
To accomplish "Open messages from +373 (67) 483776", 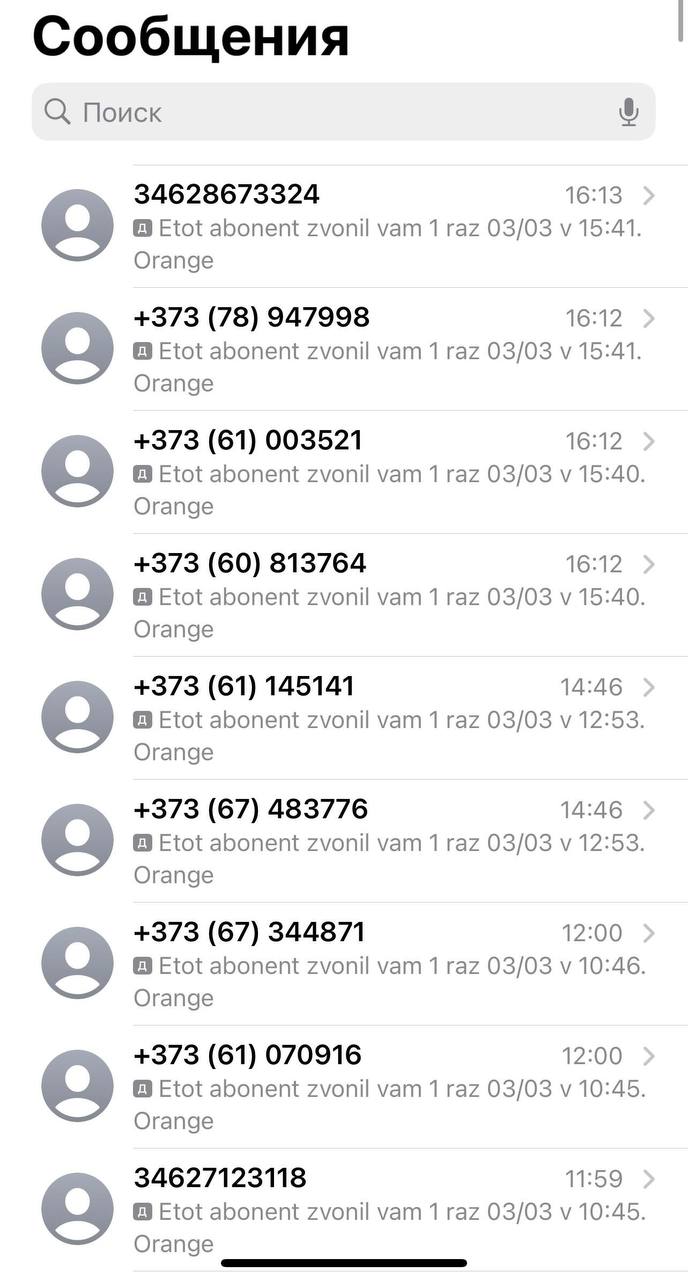I will 344,841.
